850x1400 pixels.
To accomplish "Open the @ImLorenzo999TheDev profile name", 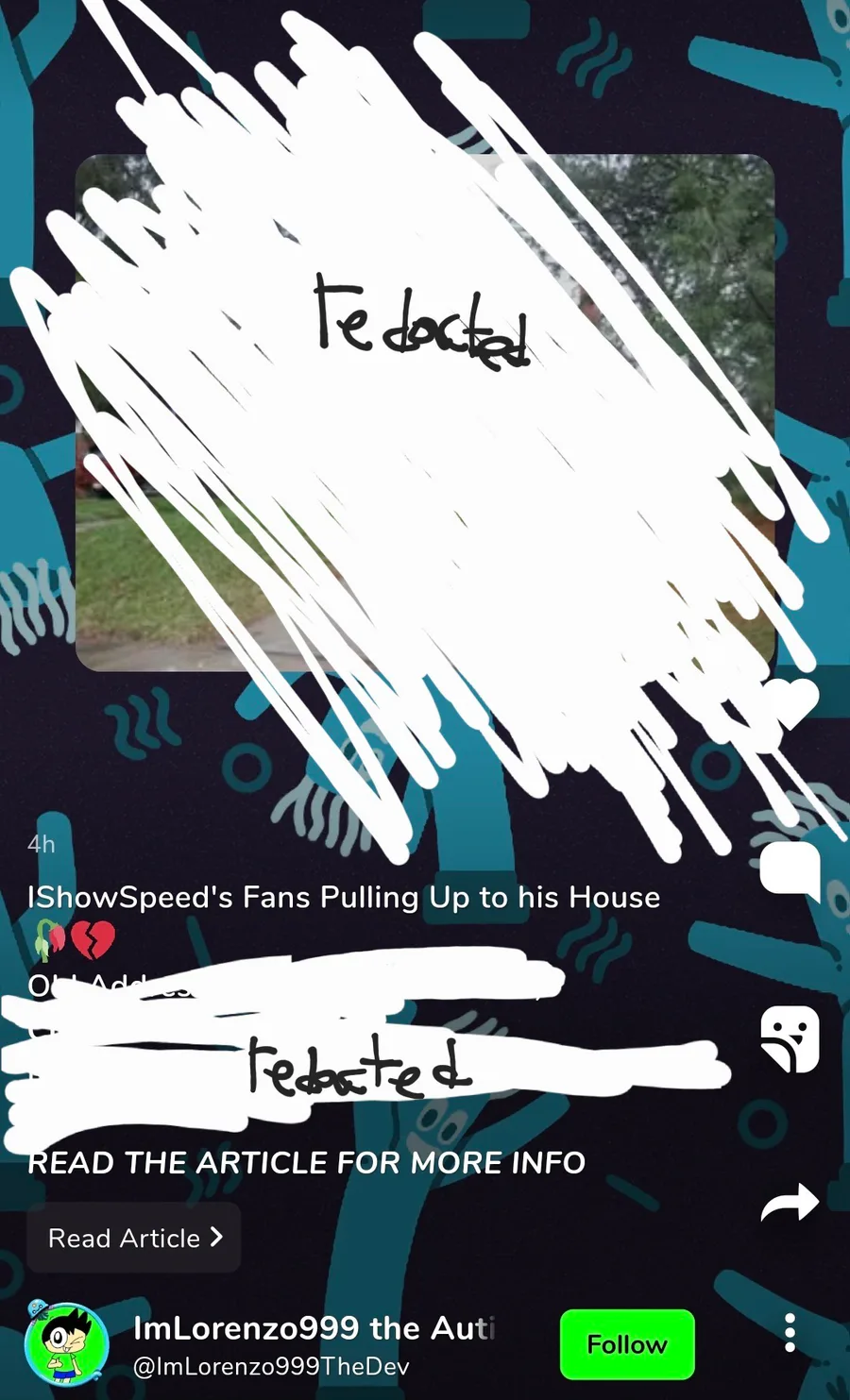I will [x=271, y=1367].
